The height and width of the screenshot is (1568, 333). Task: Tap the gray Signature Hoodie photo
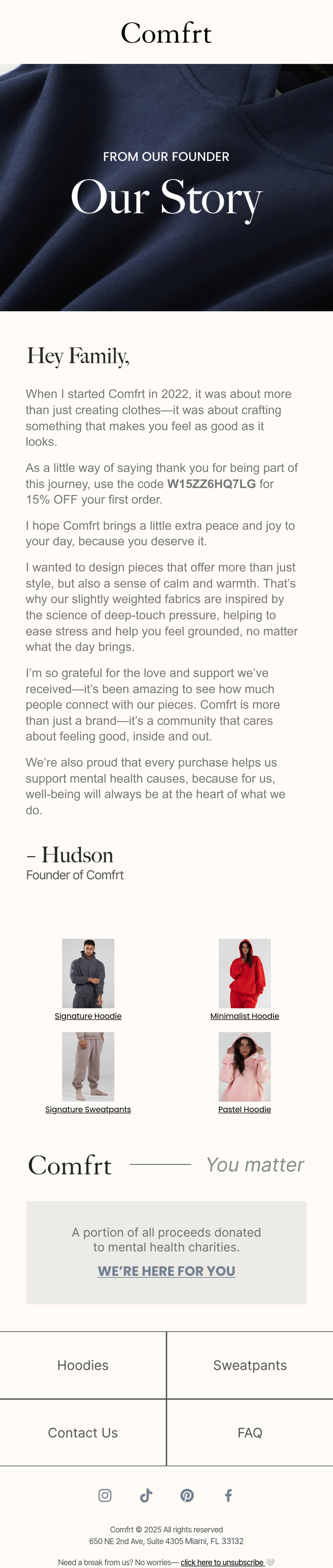click(x=88, y=973)
